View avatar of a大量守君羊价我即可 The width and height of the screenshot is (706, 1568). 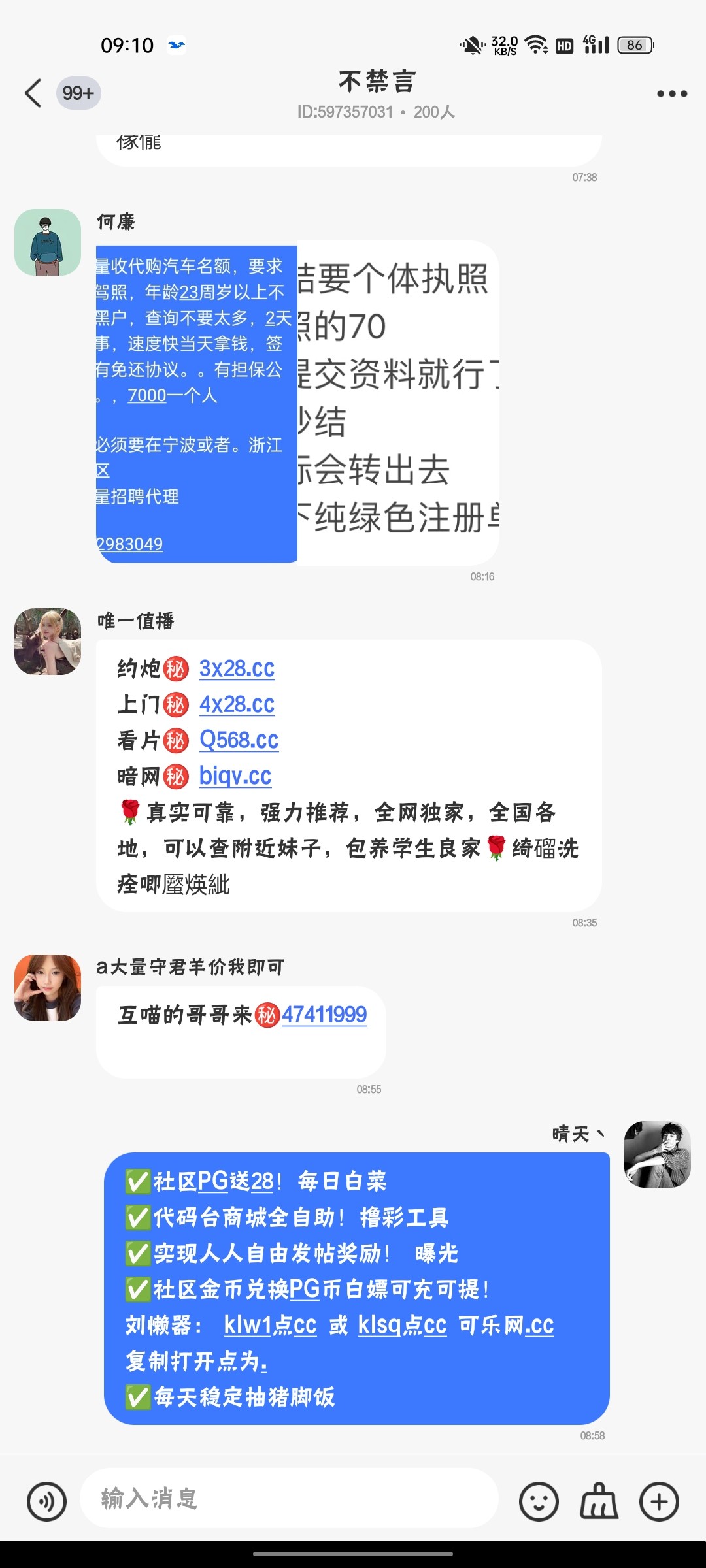pos(48,987)
